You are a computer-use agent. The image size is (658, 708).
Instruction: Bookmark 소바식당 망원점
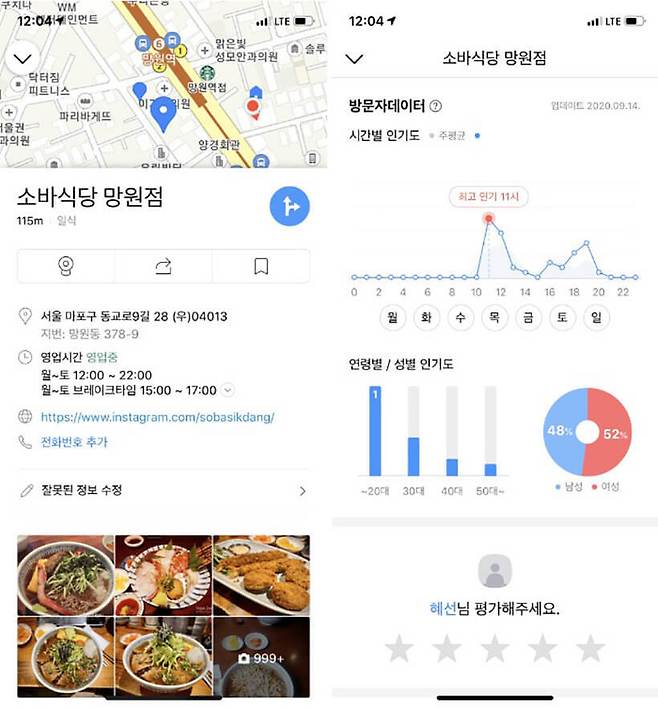tap(261, 266)
